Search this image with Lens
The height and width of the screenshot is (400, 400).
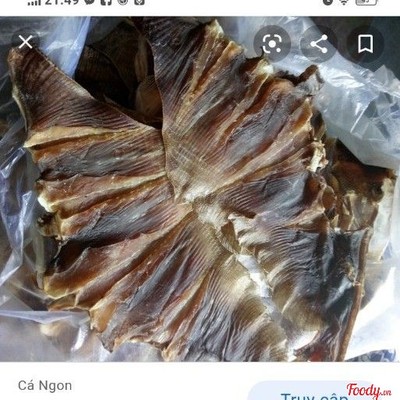click(x=272, y=44)
